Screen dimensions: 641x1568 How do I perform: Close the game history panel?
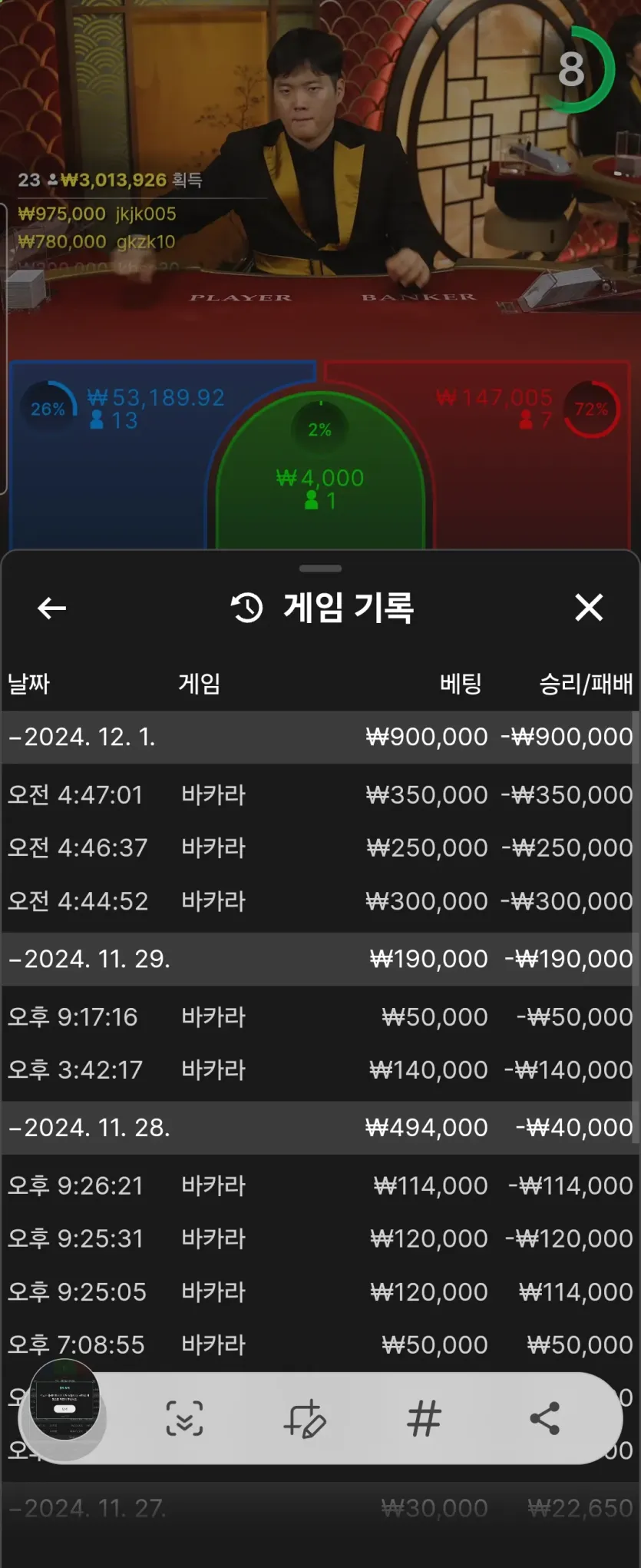pyautogui.click(x=589, y=608)
